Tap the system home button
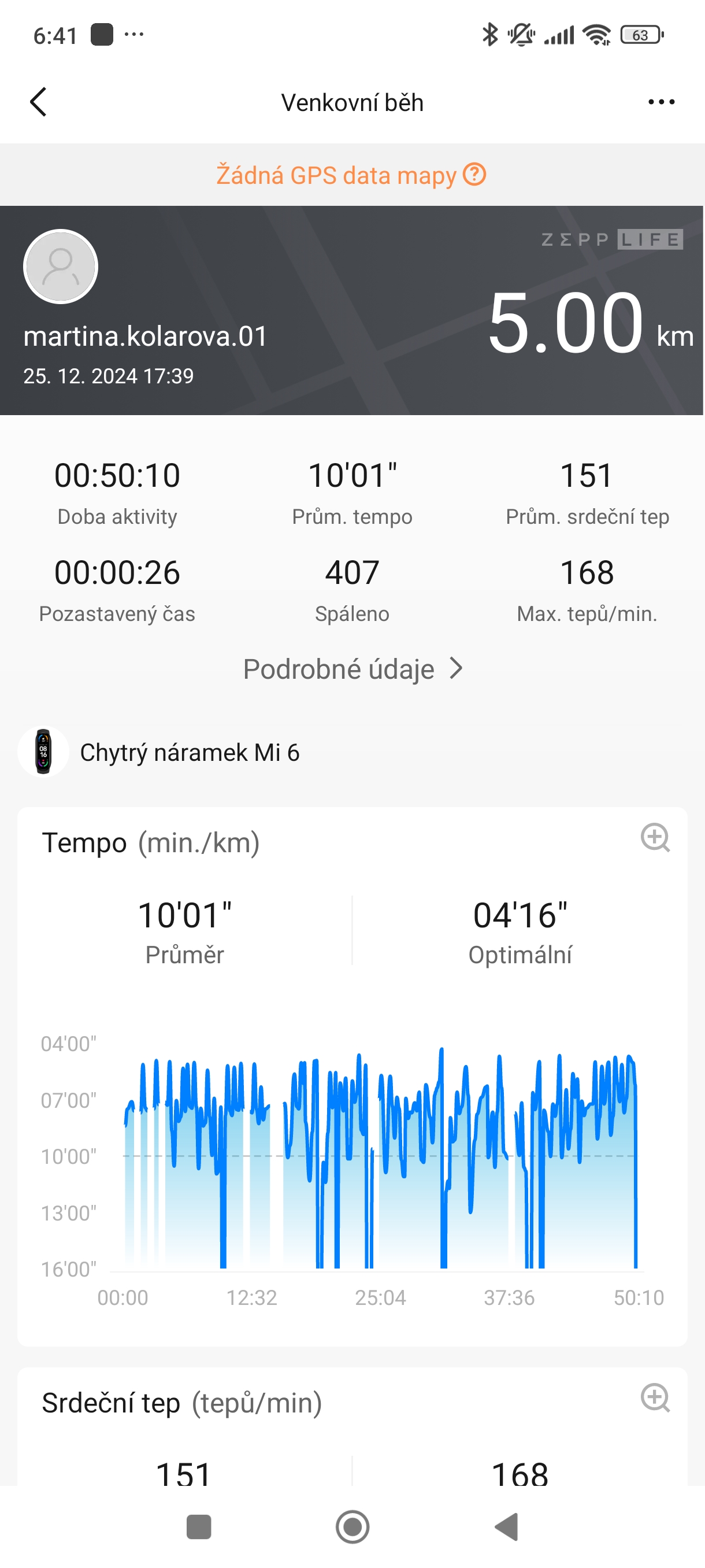 point(352,1526)
